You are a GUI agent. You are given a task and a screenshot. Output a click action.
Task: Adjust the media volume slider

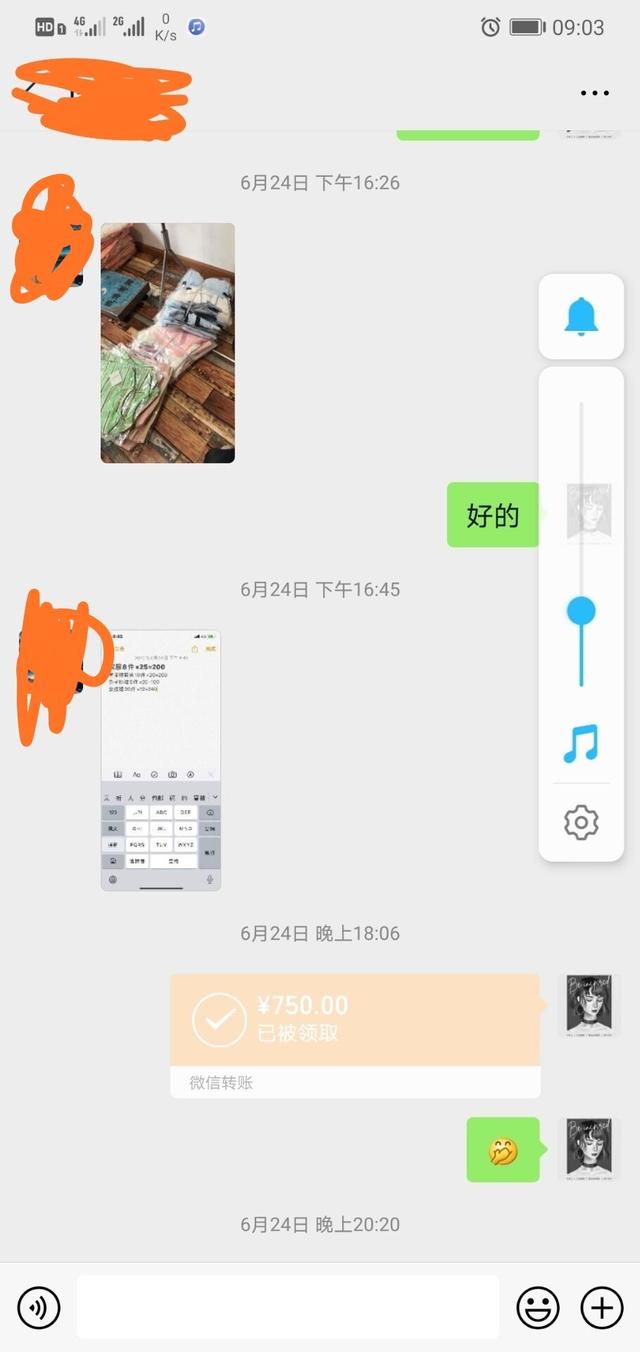click(581, 611)
